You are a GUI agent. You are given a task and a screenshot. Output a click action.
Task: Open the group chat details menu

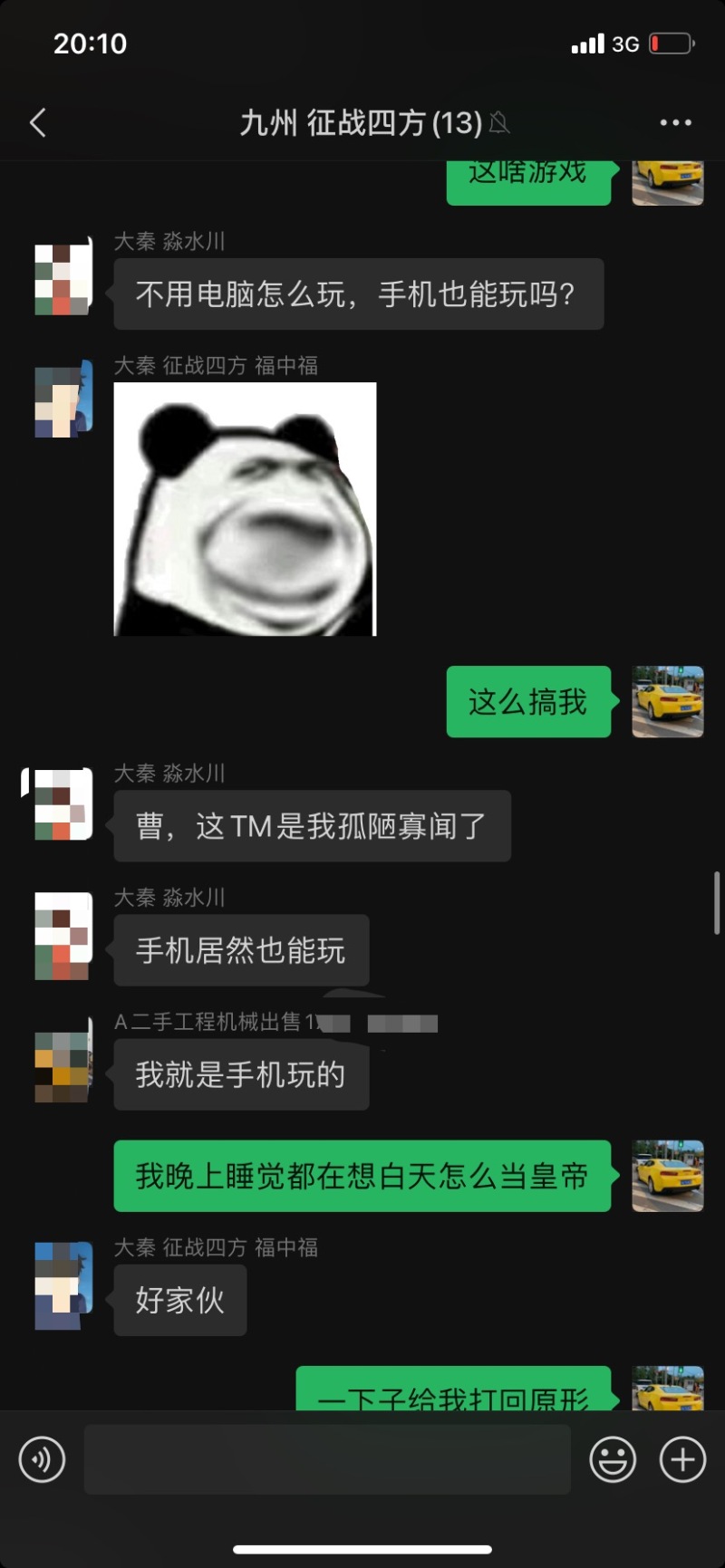click(675, 122)
